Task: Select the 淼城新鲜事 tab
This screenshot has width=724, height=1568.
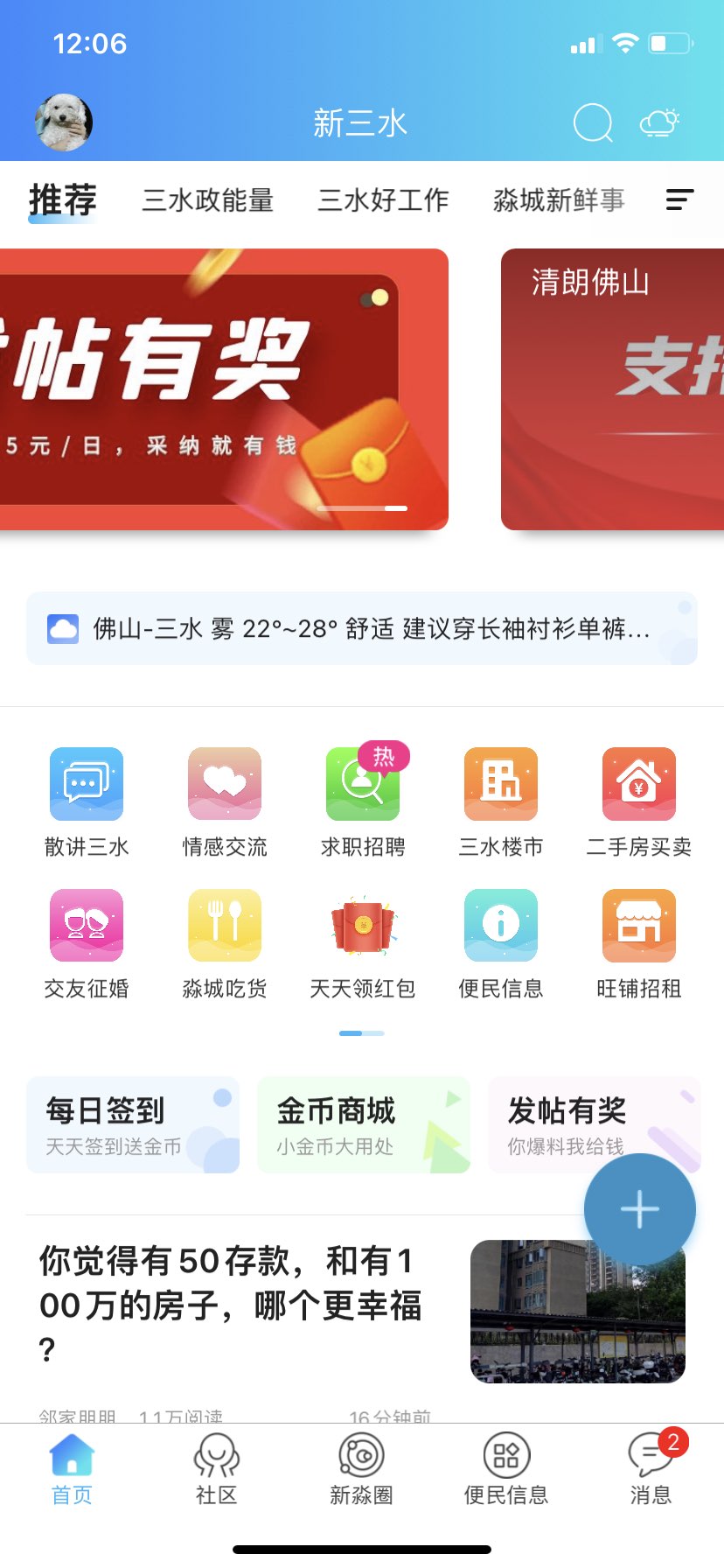Action: 559,200
